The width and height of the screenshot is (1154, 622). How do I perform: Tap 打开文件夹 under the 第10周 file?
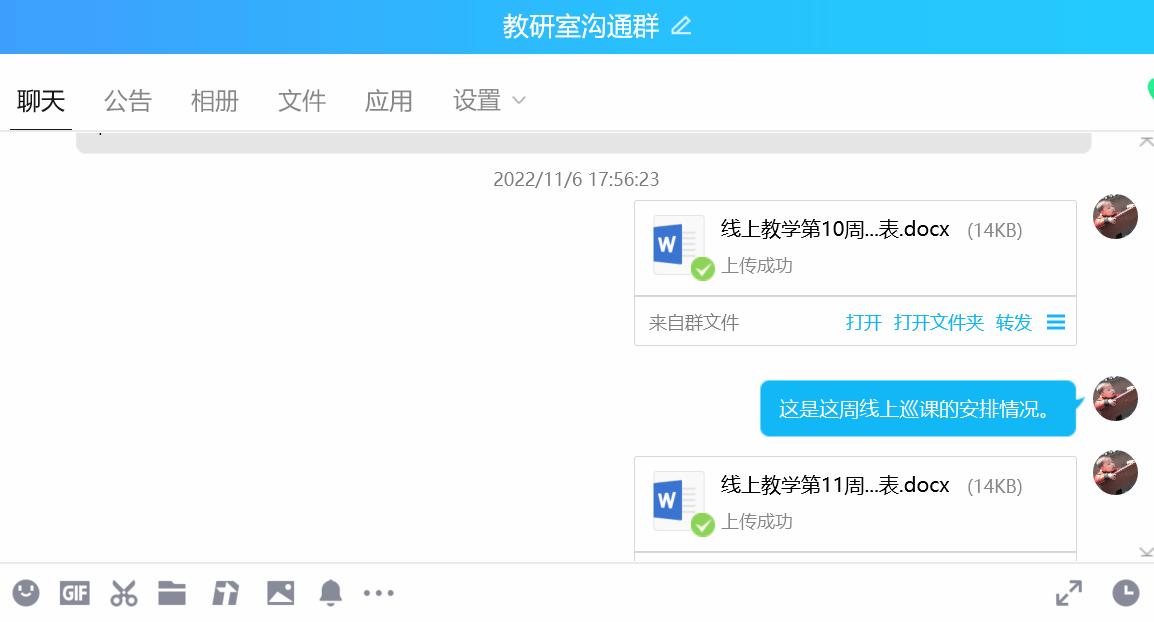coord(939,323)
